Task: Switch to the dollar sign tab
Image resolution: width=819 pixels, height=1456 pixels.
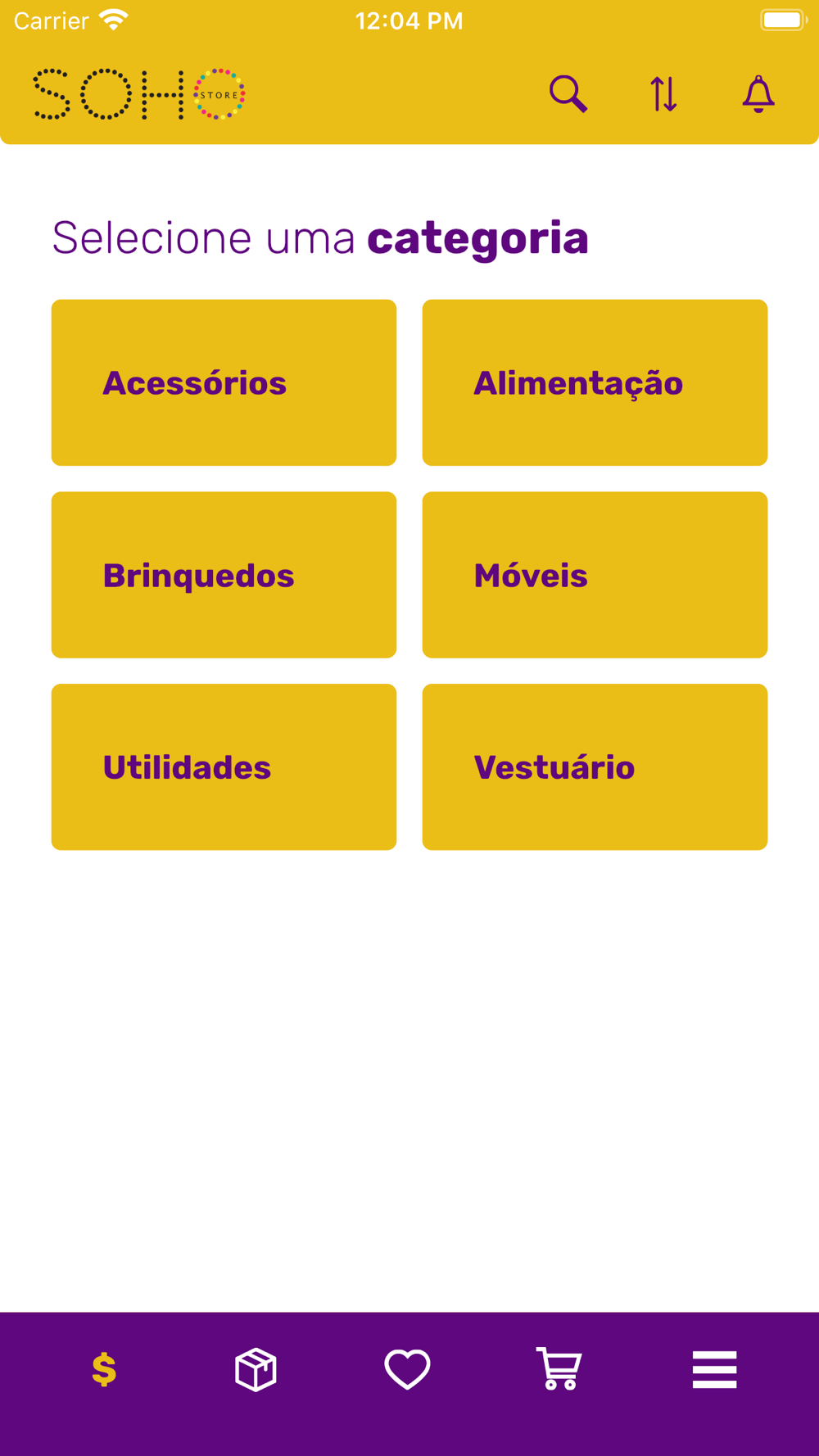Action: 104,1369
